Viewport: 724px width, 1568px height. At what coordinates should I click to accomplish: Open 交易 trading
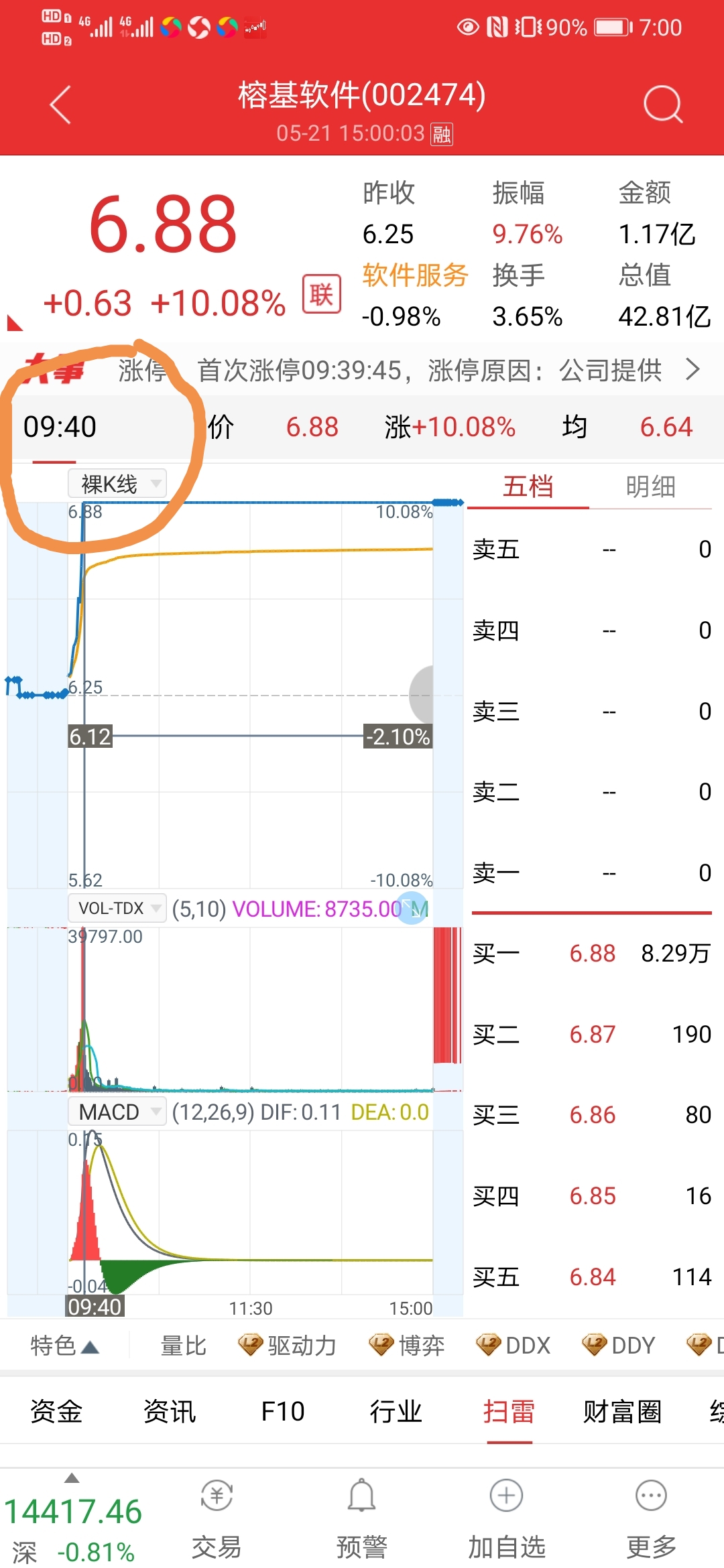click(x=217, y=1518)
